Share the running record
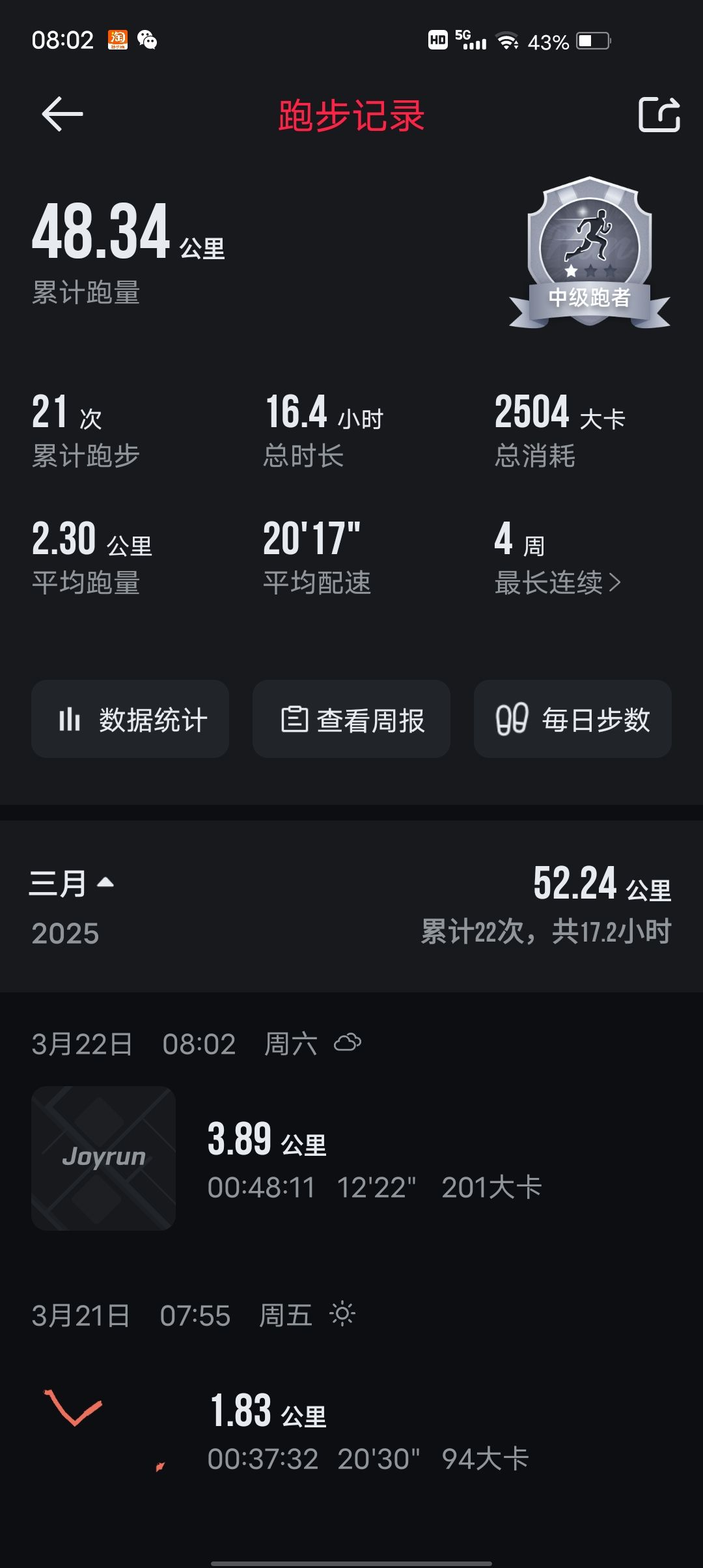This screenshot has height=1568, width=703. [659, 115]
